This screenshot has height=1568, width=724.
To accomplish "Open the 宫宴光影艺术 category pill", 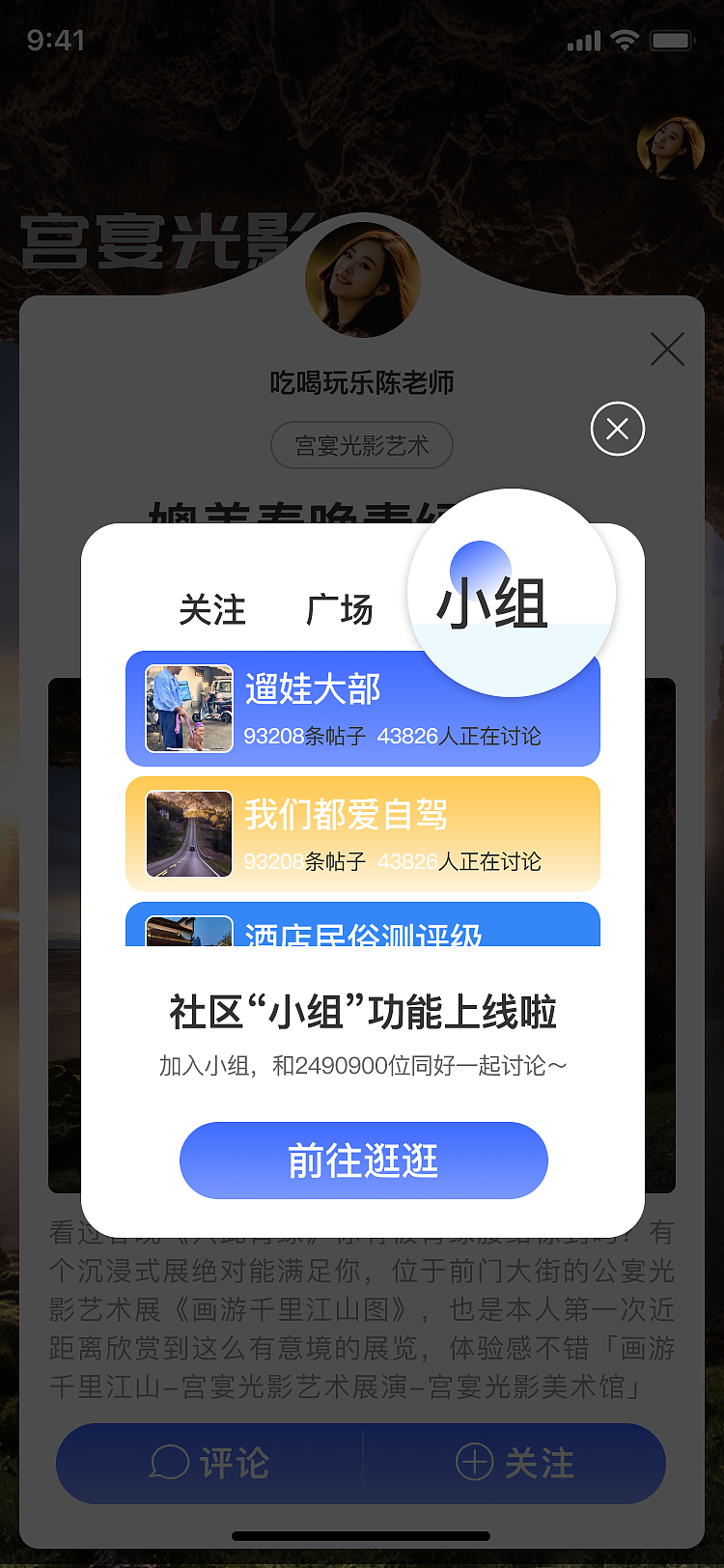I will [x=361, y=445].
